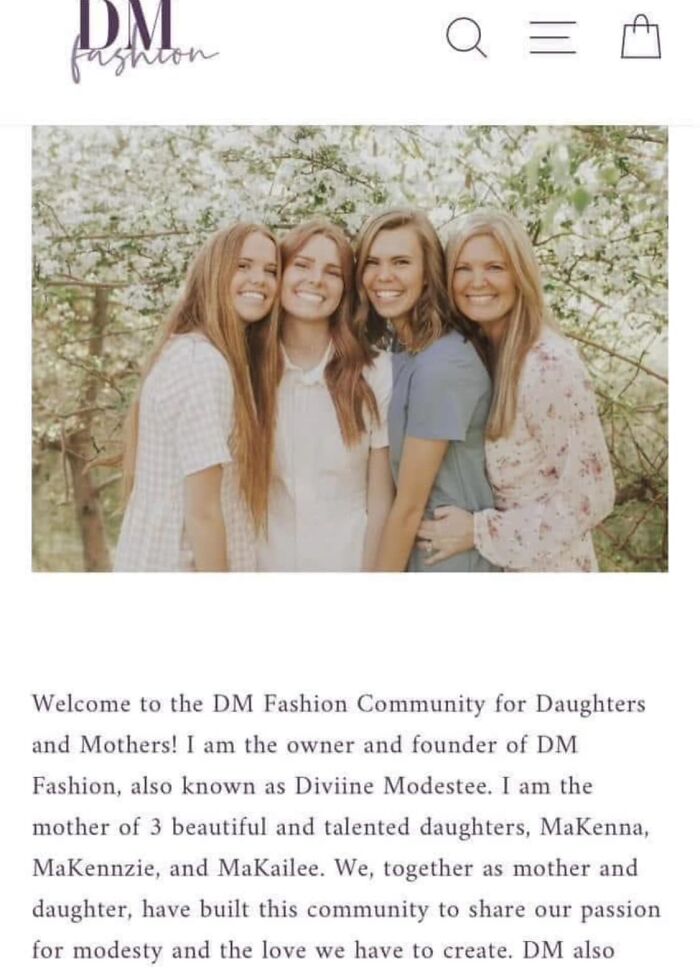View the shopping bag cart

[x=640, y=38]
